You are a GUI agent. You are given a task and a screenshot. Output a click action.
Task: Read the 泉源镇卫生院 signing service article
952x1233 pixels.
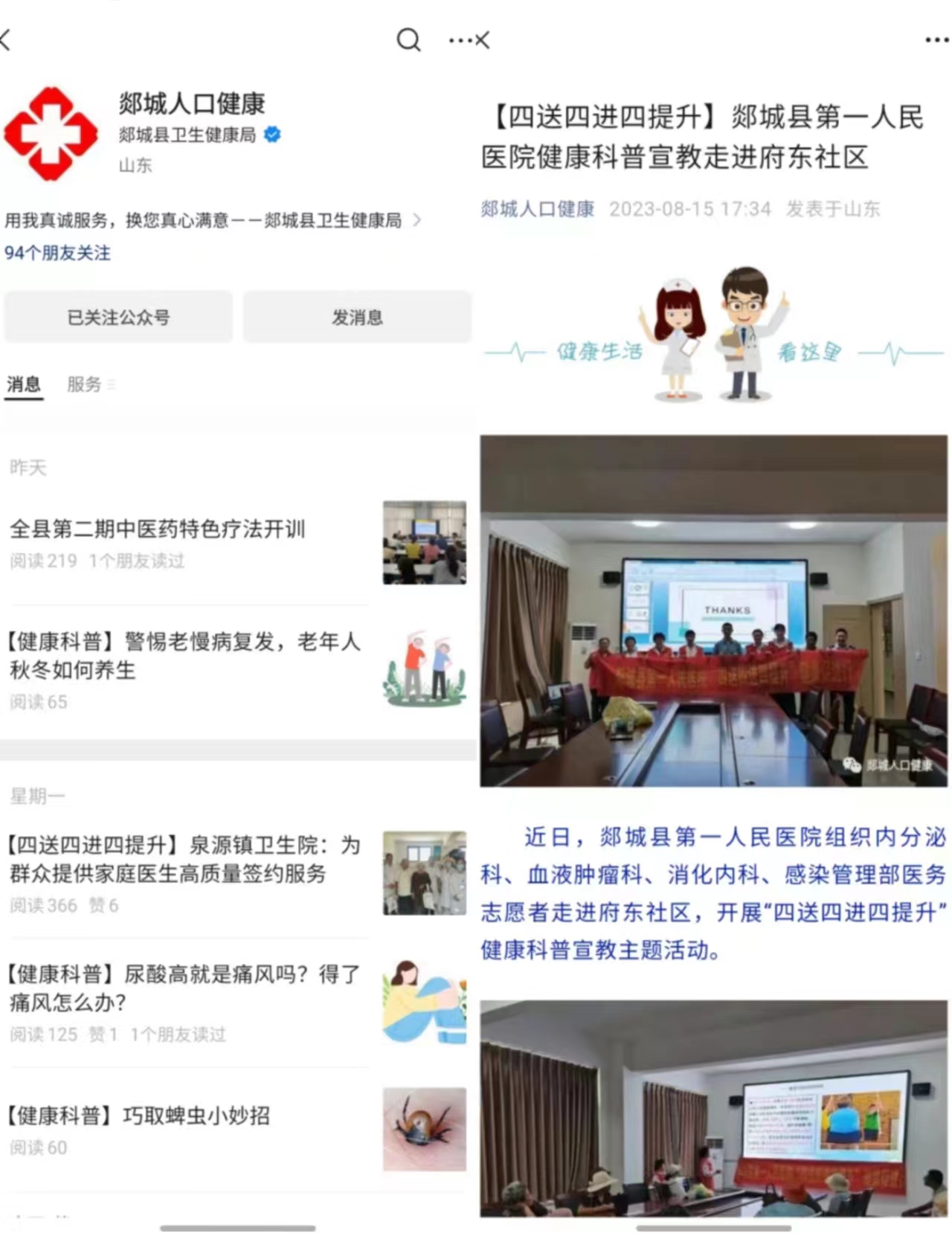coord(184,859)
